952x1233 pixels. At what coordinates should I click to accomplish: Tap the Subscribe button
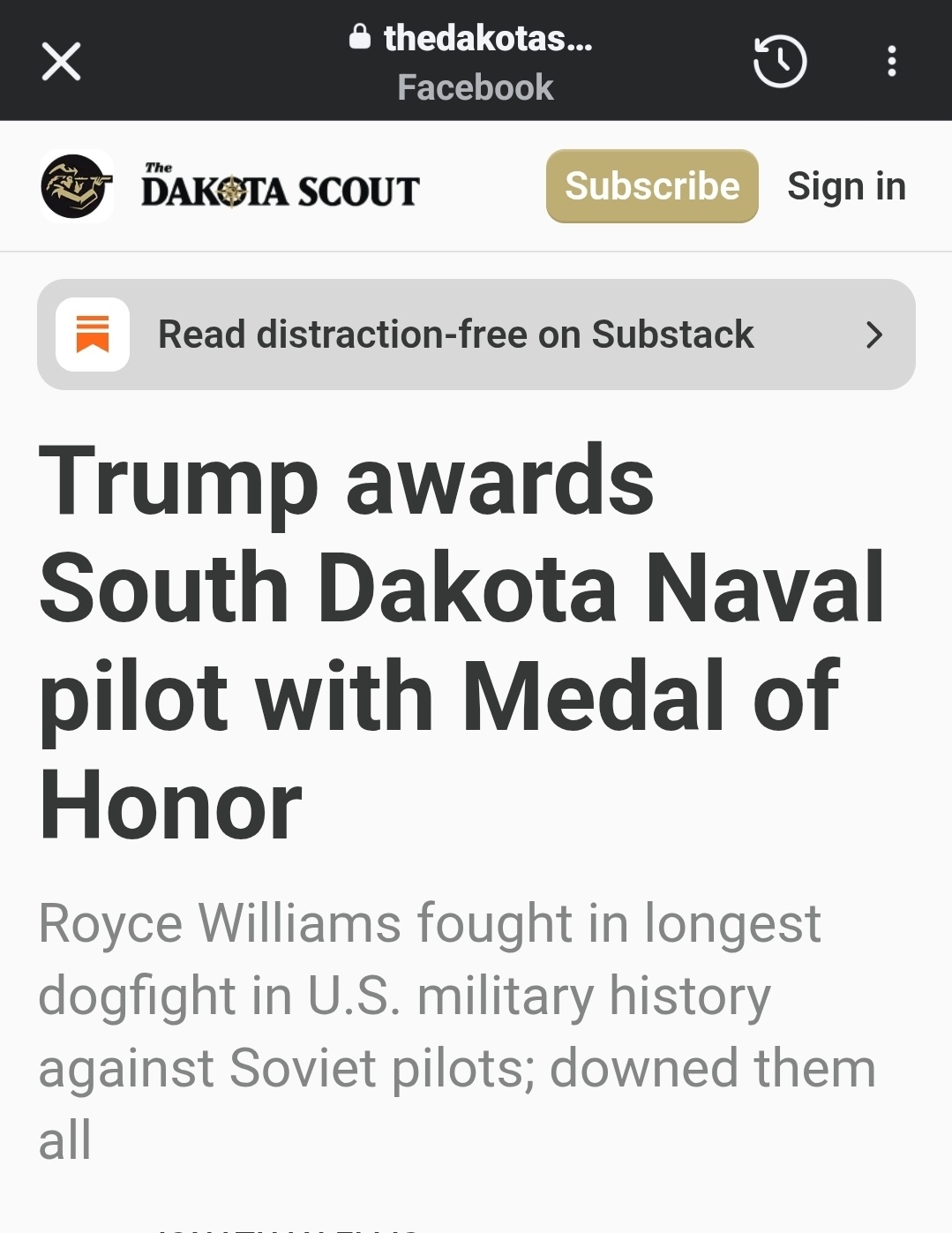click(652, 186)
